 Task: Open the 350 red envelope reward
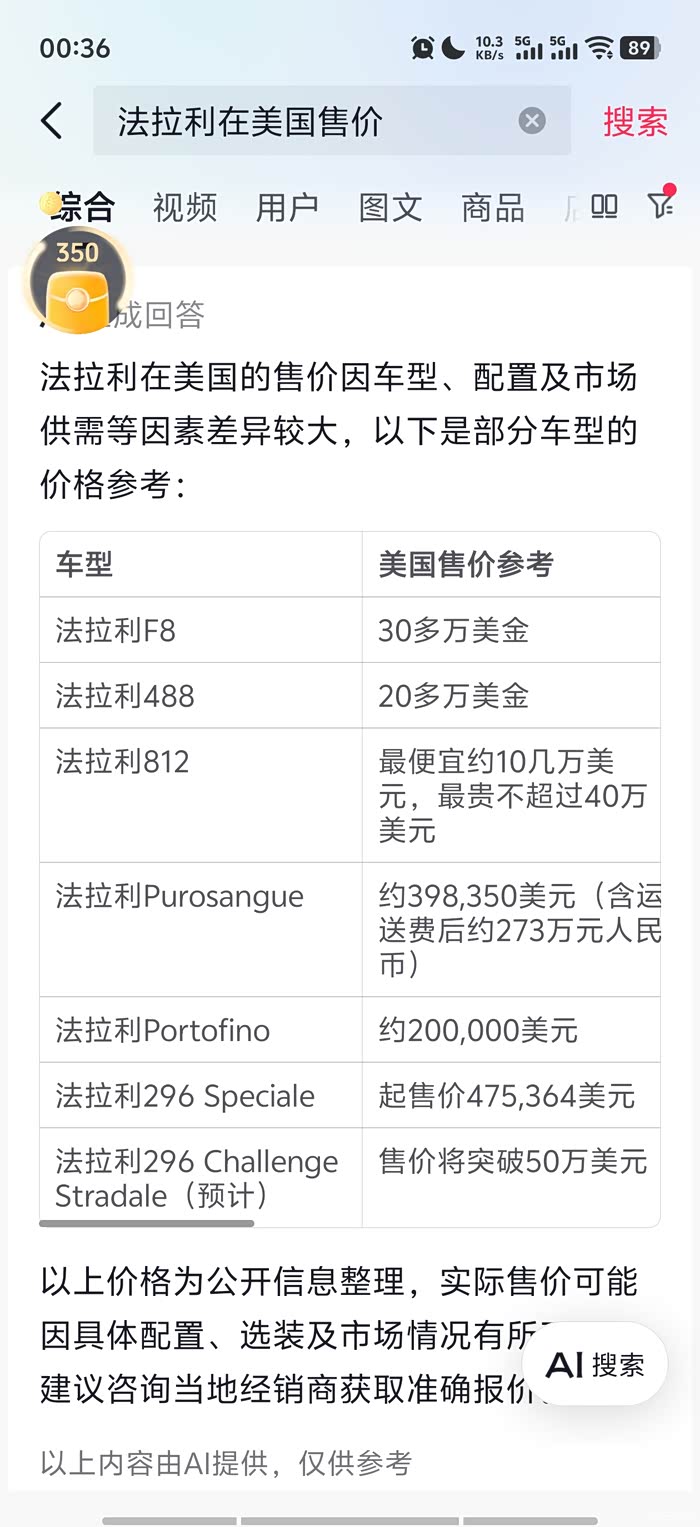click(x=79, y=281)
